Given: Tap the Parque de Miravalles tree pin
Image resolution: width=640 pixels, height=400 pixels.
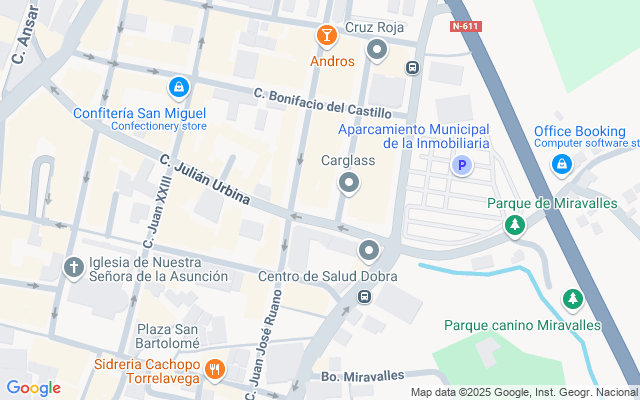Looking at the screenshot, I should [x=515, y=226].
